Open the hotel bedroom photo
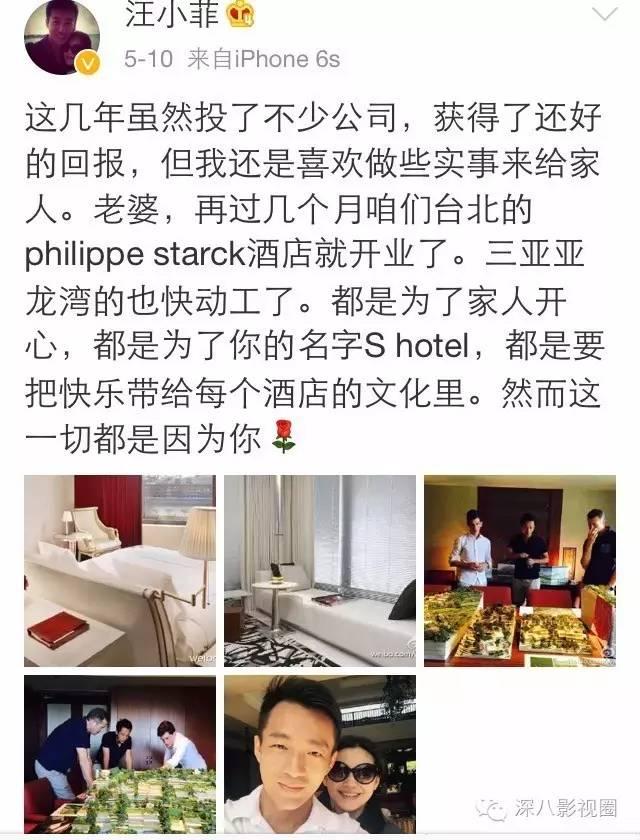640x840 pixels. (120, 570)
